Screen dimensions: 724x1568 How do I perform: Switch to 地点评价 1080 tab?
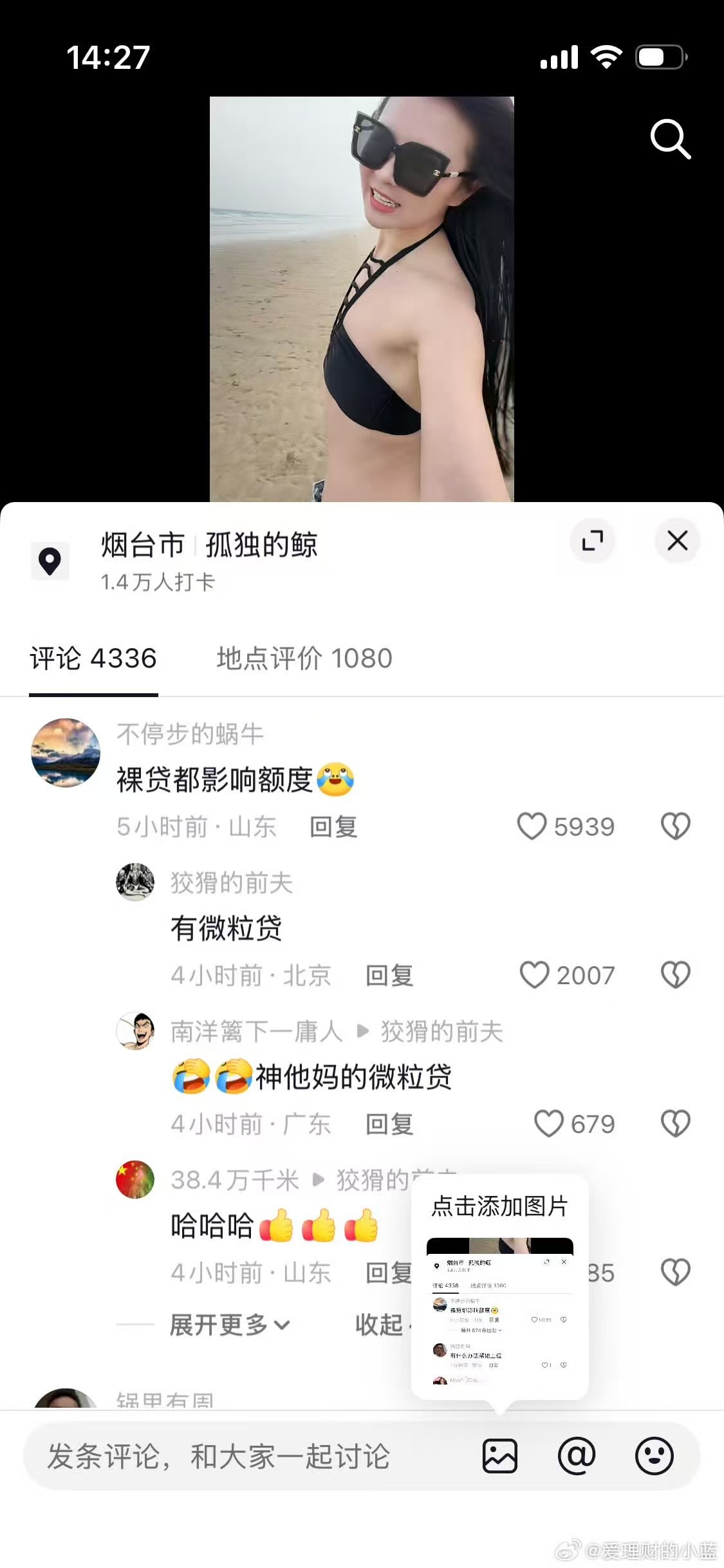click(304, 658)
